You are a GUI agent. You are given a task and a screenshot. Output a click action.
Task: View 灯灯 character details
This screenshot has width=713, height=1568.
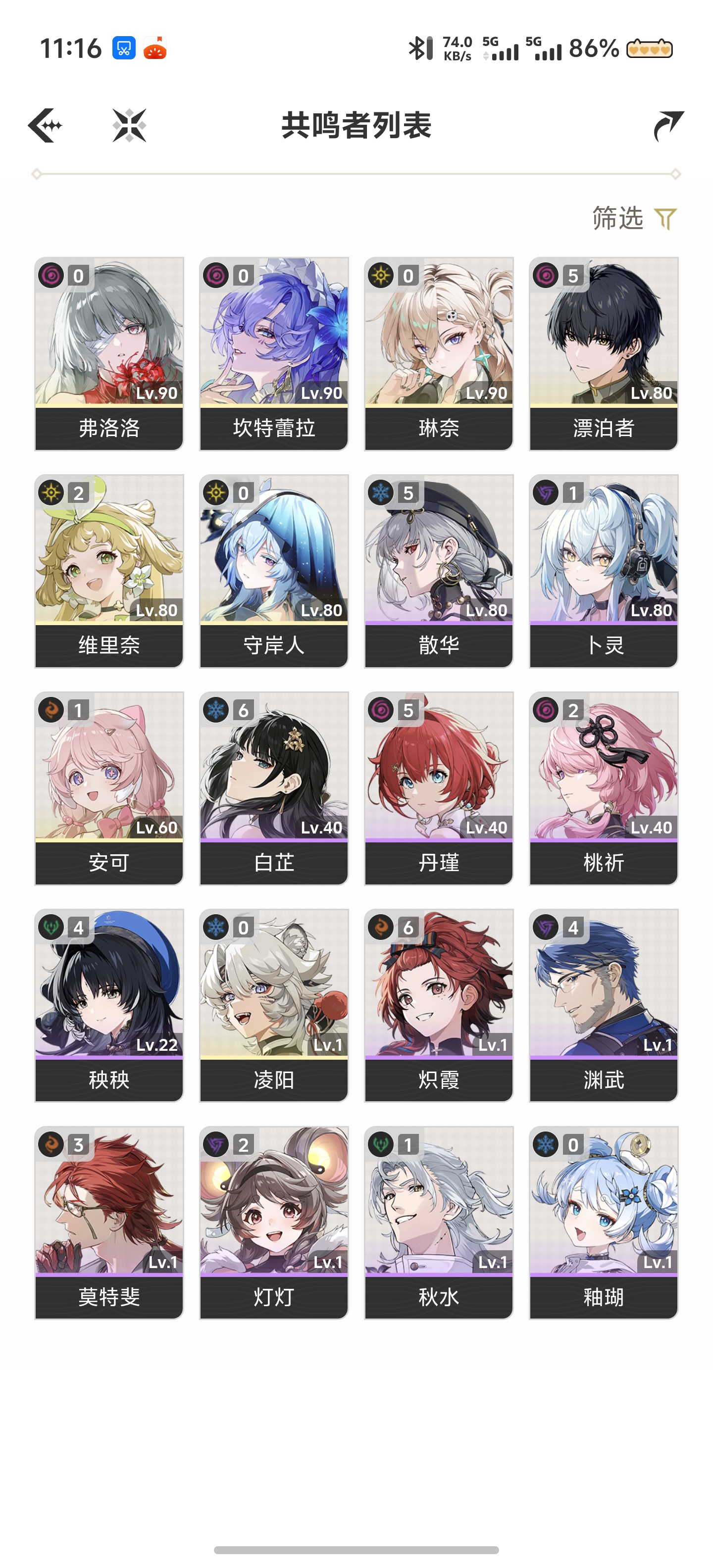(x=274, y=1222)
